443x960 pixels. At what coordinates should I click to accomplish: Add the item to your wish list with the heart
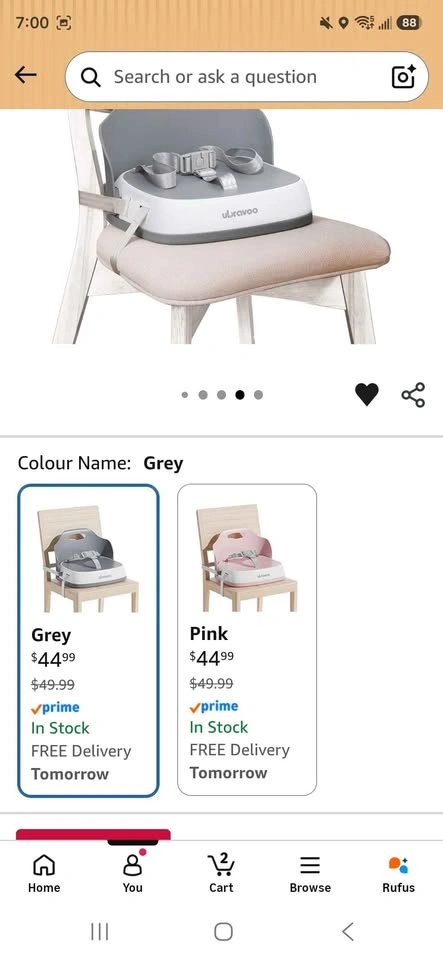(x=367, y=394)
